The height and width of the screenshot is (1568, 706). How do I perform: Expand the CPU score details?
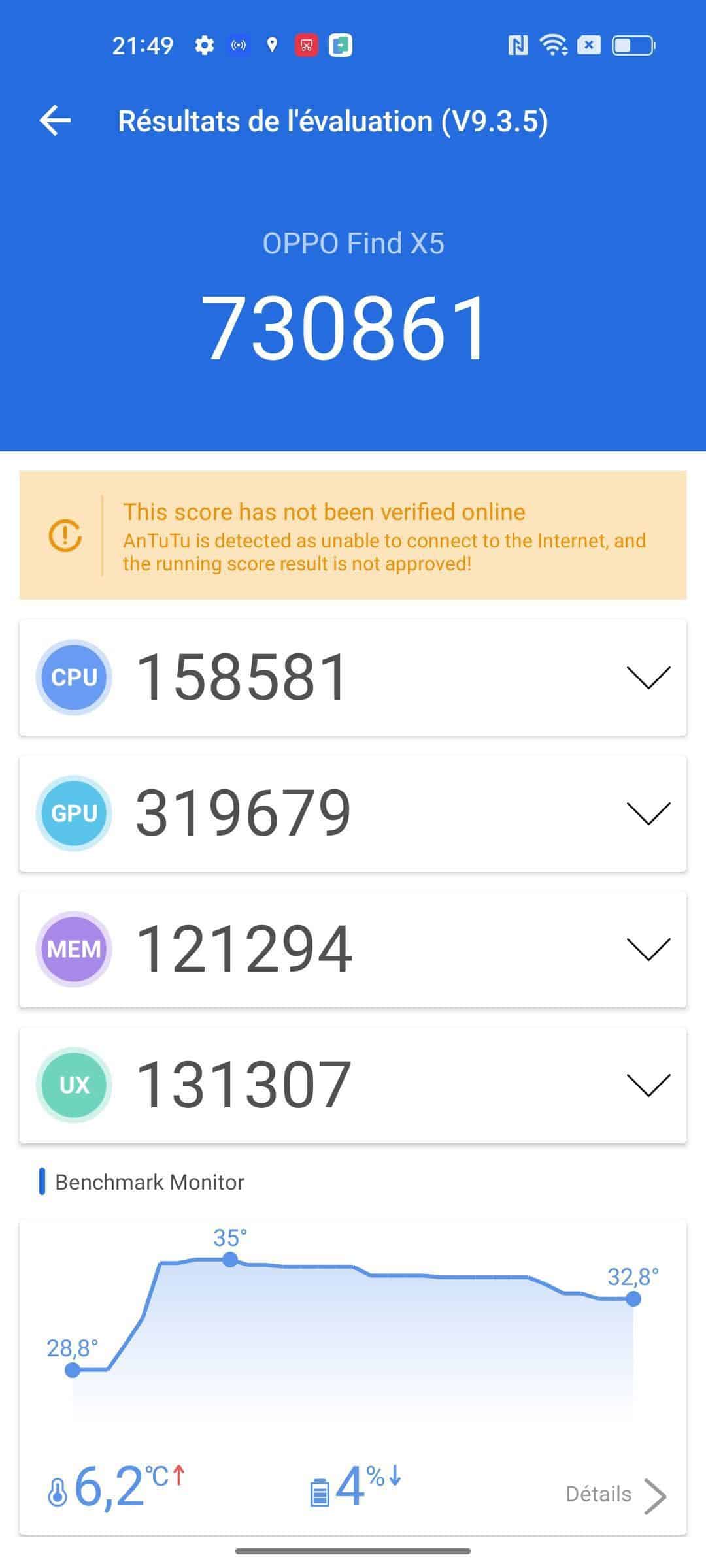pos(648,678)
